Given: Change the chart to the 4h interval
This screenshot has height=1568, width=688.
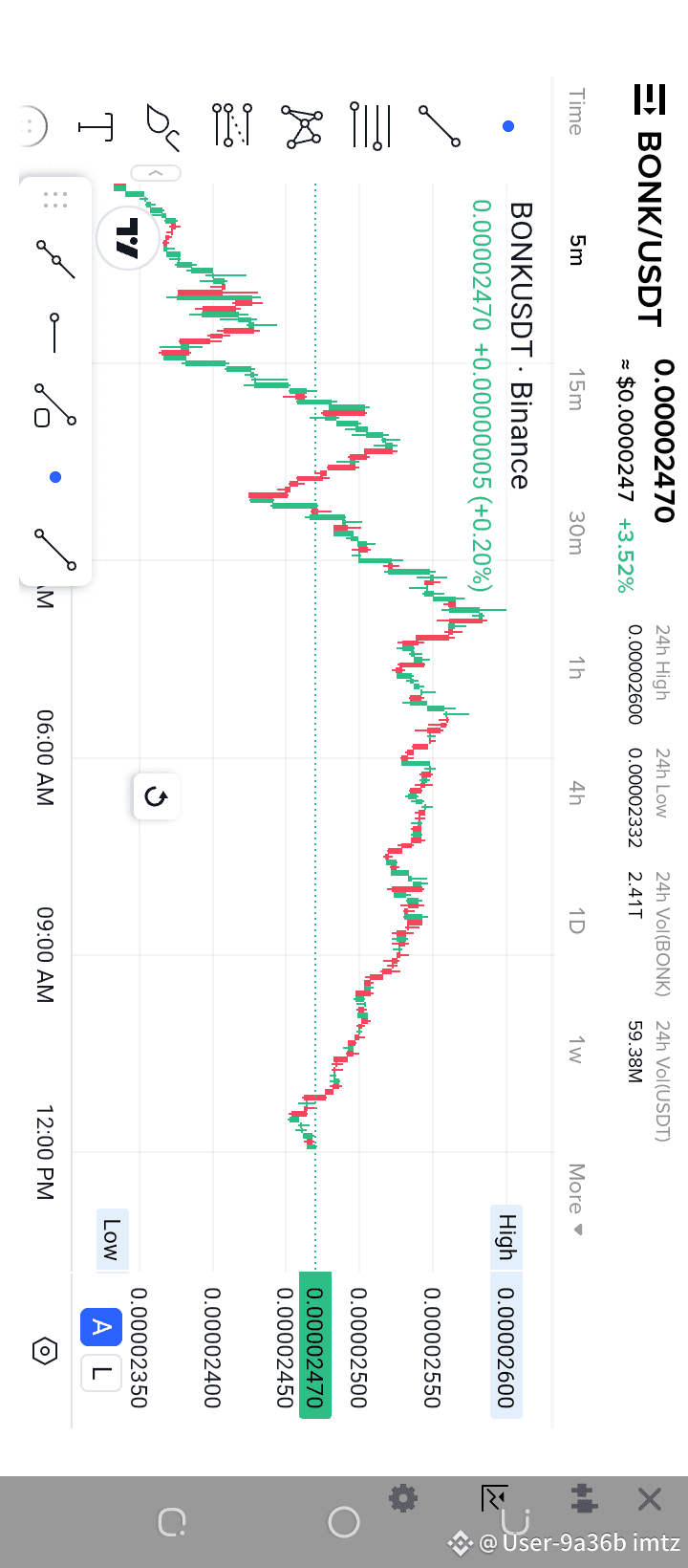Looking at the screenshot, I should pos(576,793).
